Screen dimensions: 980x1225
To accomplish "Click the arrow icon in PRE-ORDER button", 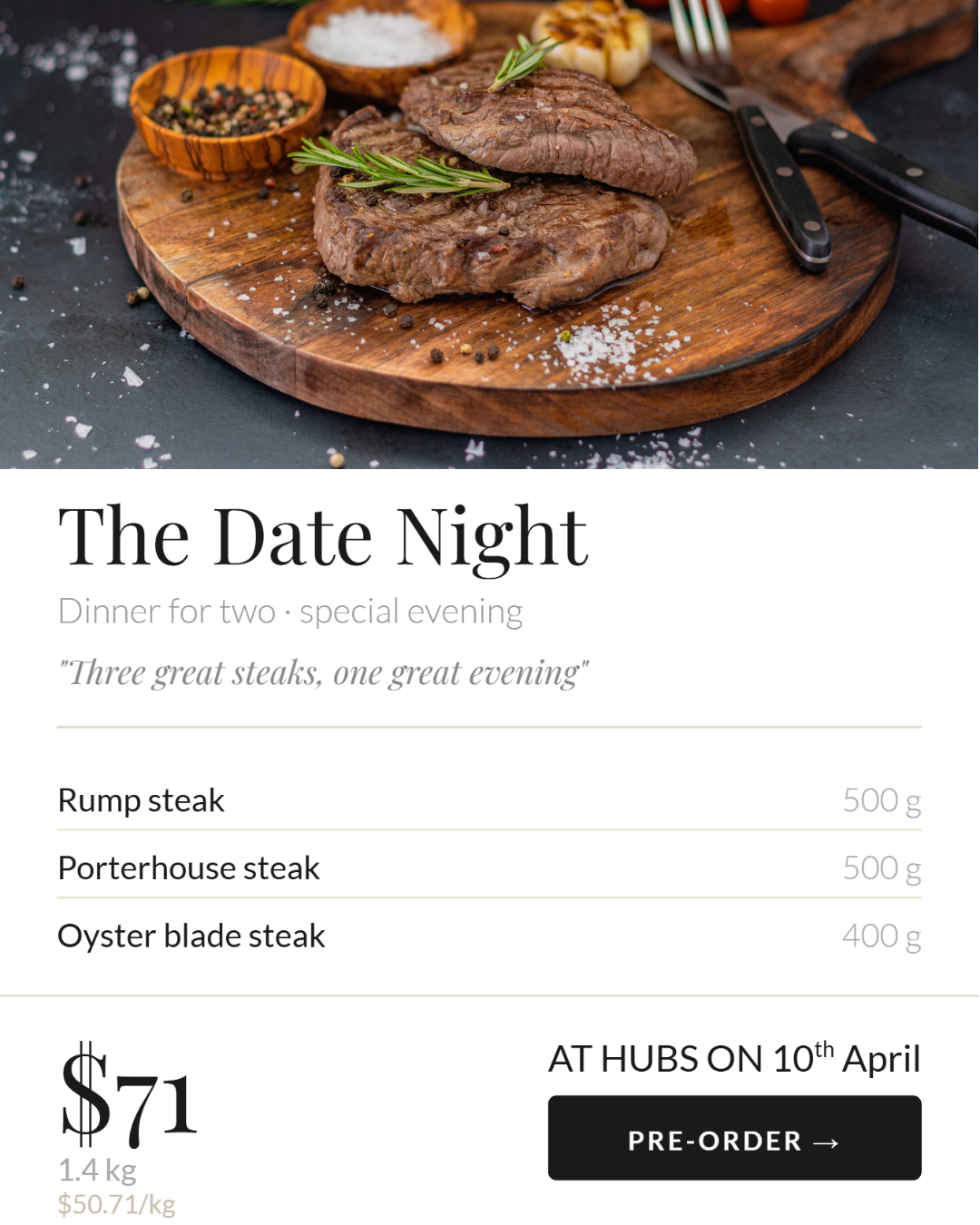I will (828, 1141).
